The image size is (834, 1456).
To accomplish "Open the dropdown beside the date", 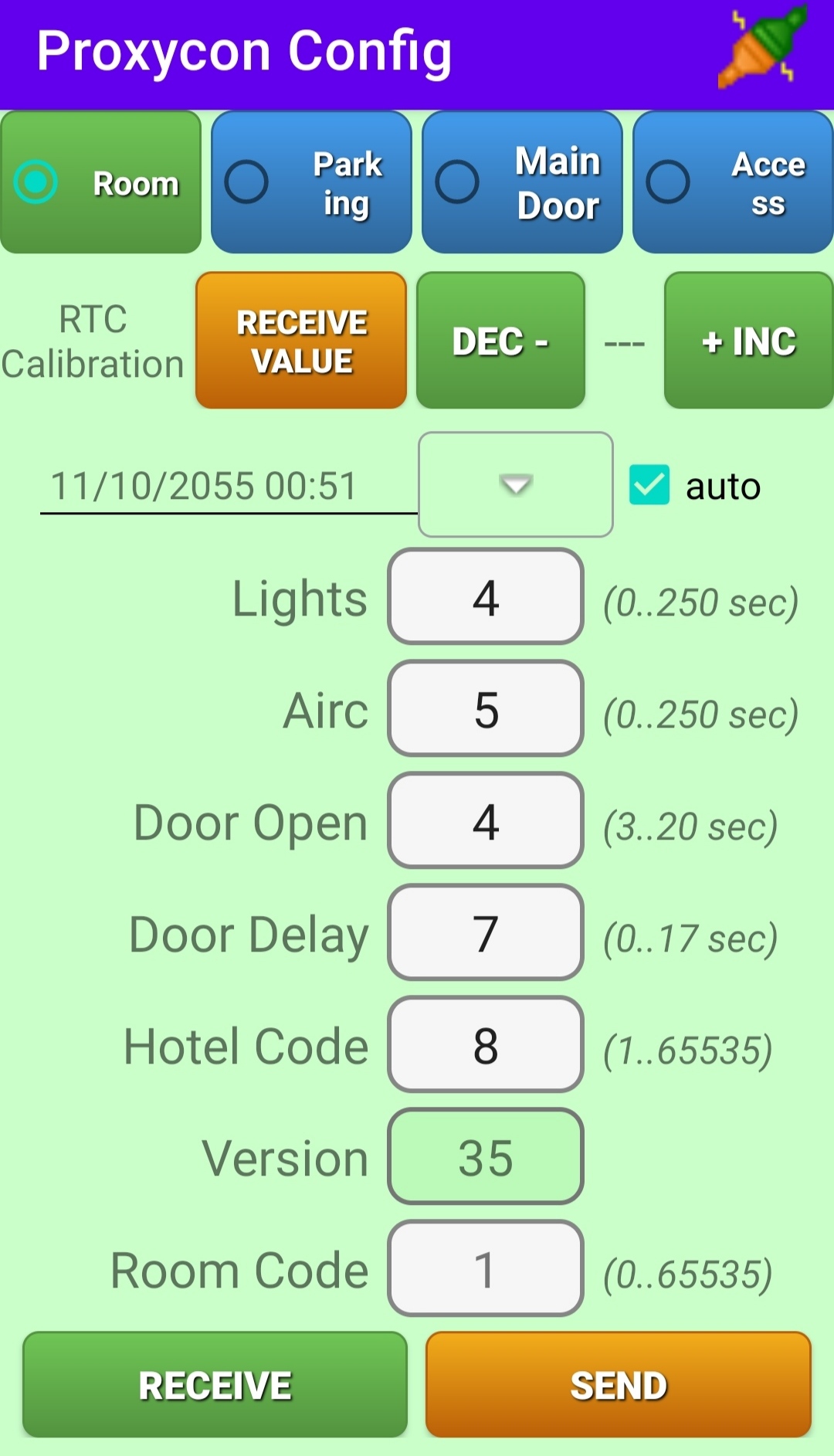I will (x=515, y=484).
